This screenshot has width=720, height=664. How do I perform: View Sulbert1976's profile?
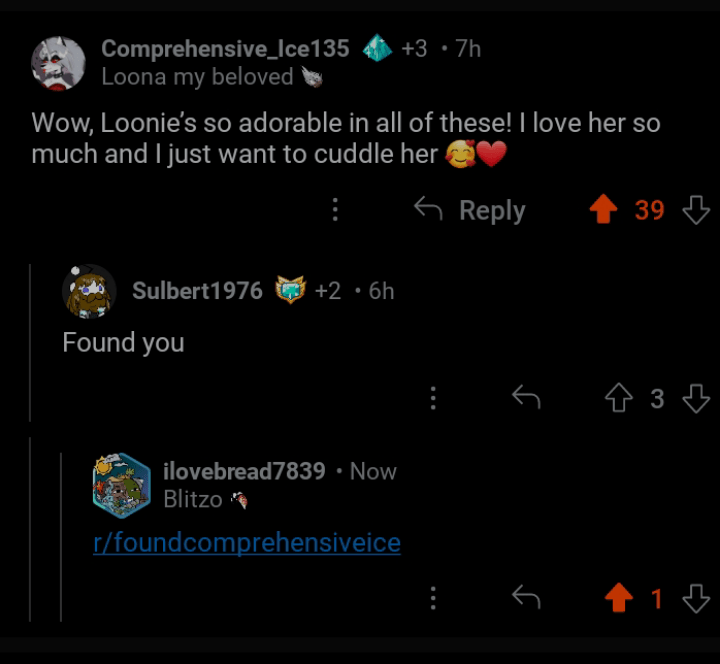pos(197,291)
